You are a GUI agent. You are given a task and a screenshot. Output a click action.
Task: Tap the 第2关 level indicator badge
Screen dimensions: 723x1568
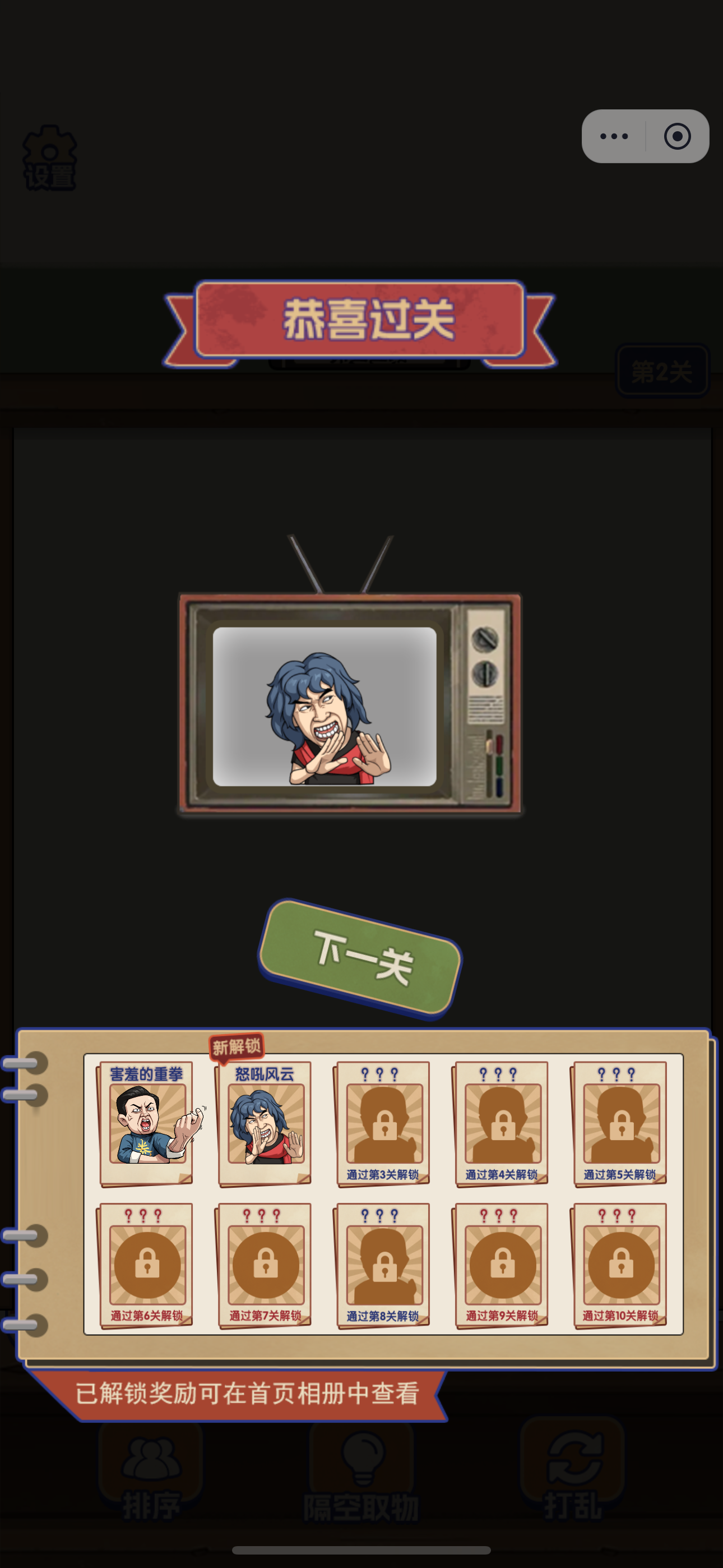(661, 371)
